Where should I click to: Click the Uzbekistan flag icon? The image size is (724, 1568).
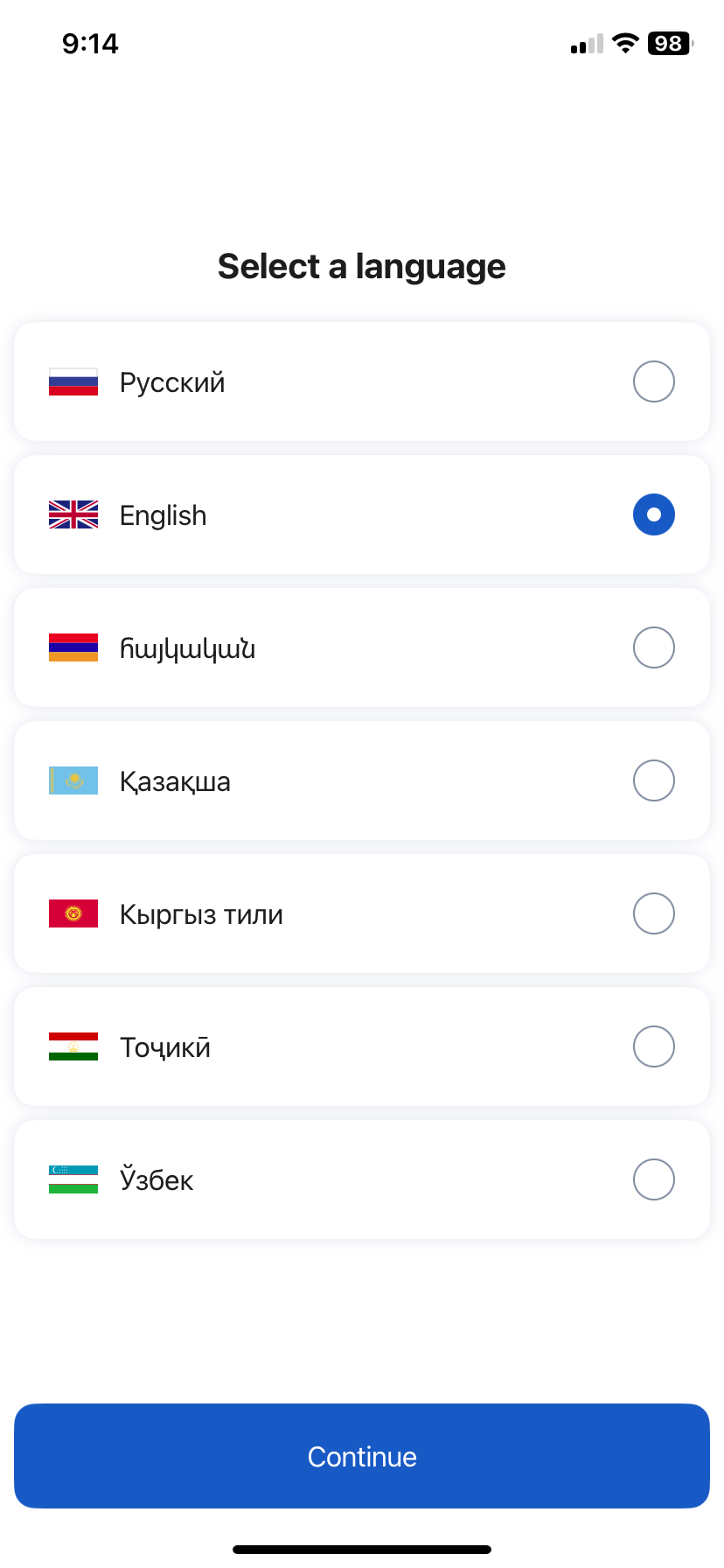[x=73, y=1179]
